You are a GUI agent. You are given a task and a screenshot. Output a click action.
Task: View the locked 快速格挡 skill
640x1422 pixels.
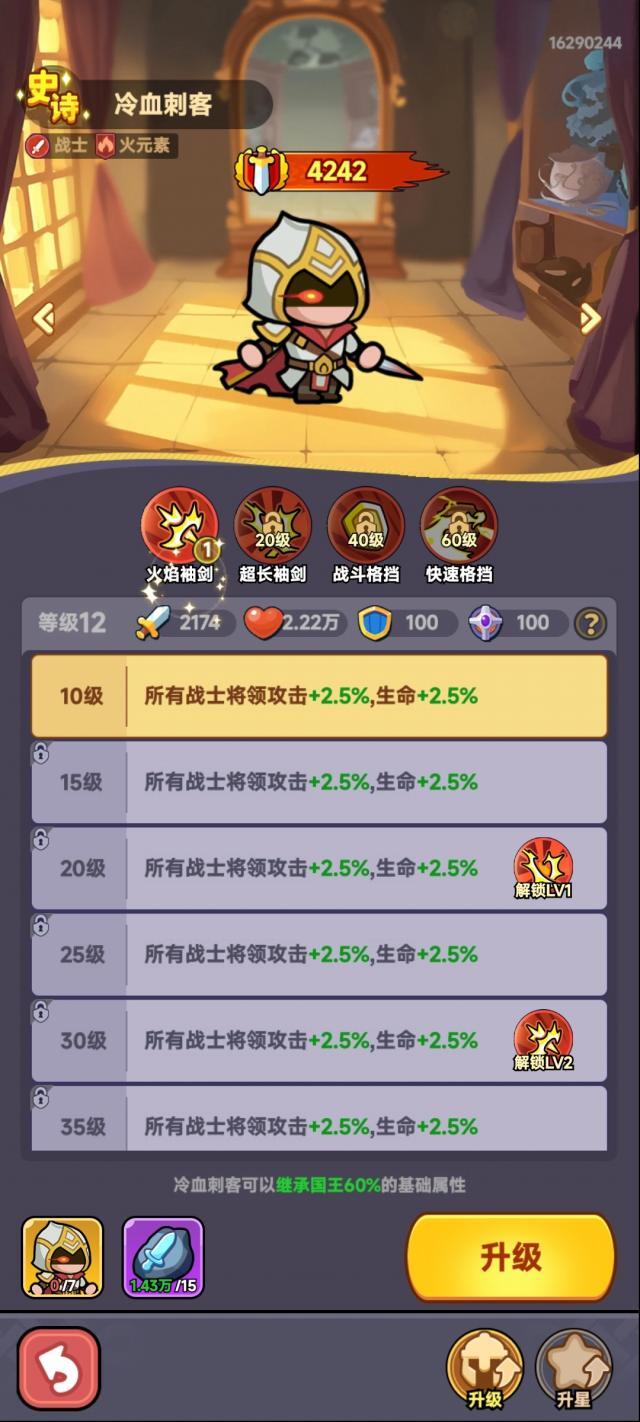(459, 526)
